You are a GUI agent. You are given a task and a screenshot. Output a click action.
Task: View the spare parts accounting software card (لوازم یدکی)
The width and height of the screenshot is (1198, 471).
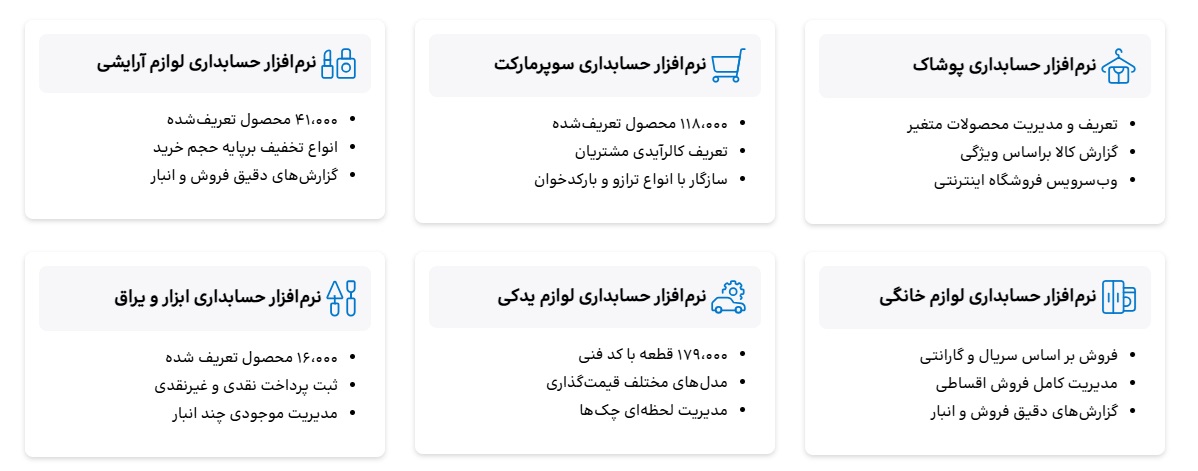pos(602,297)
